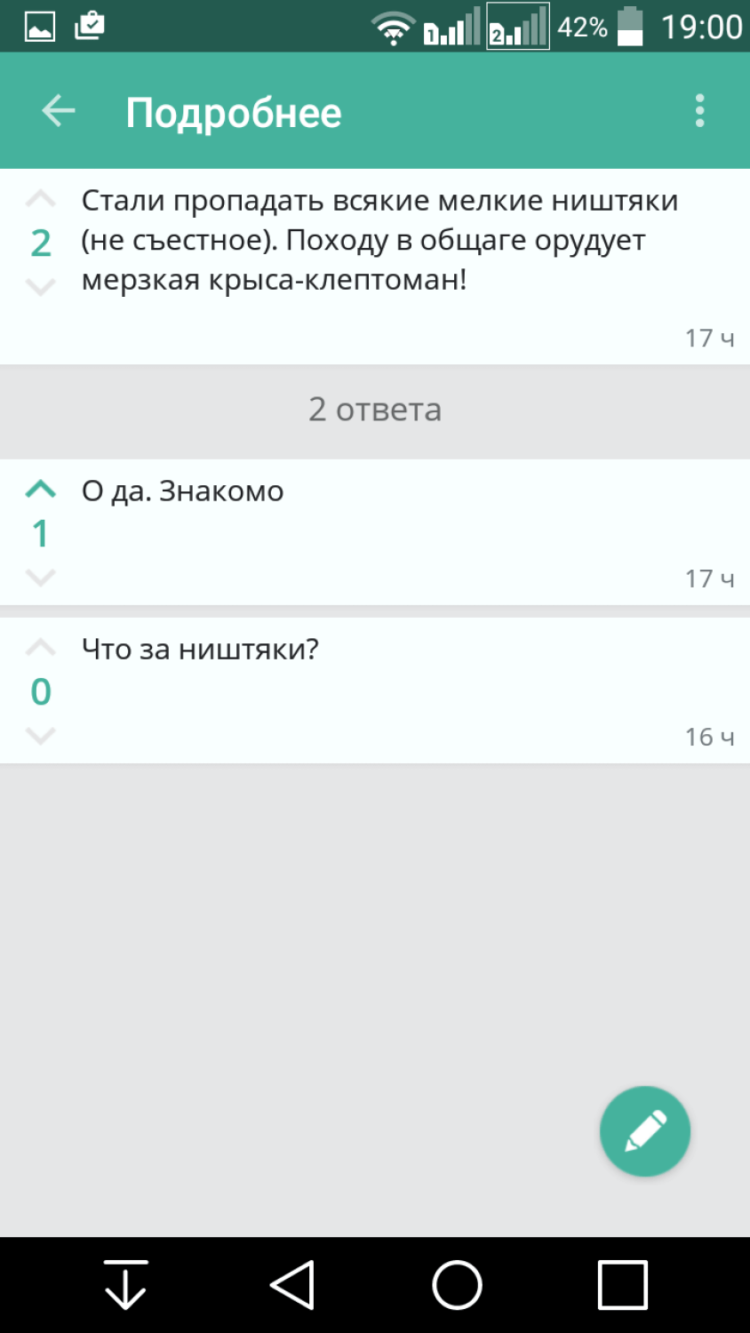750x1333 pixels.
Task: Upvote the comment asking "Что за ништяки?"
Action: coord(39,645)
